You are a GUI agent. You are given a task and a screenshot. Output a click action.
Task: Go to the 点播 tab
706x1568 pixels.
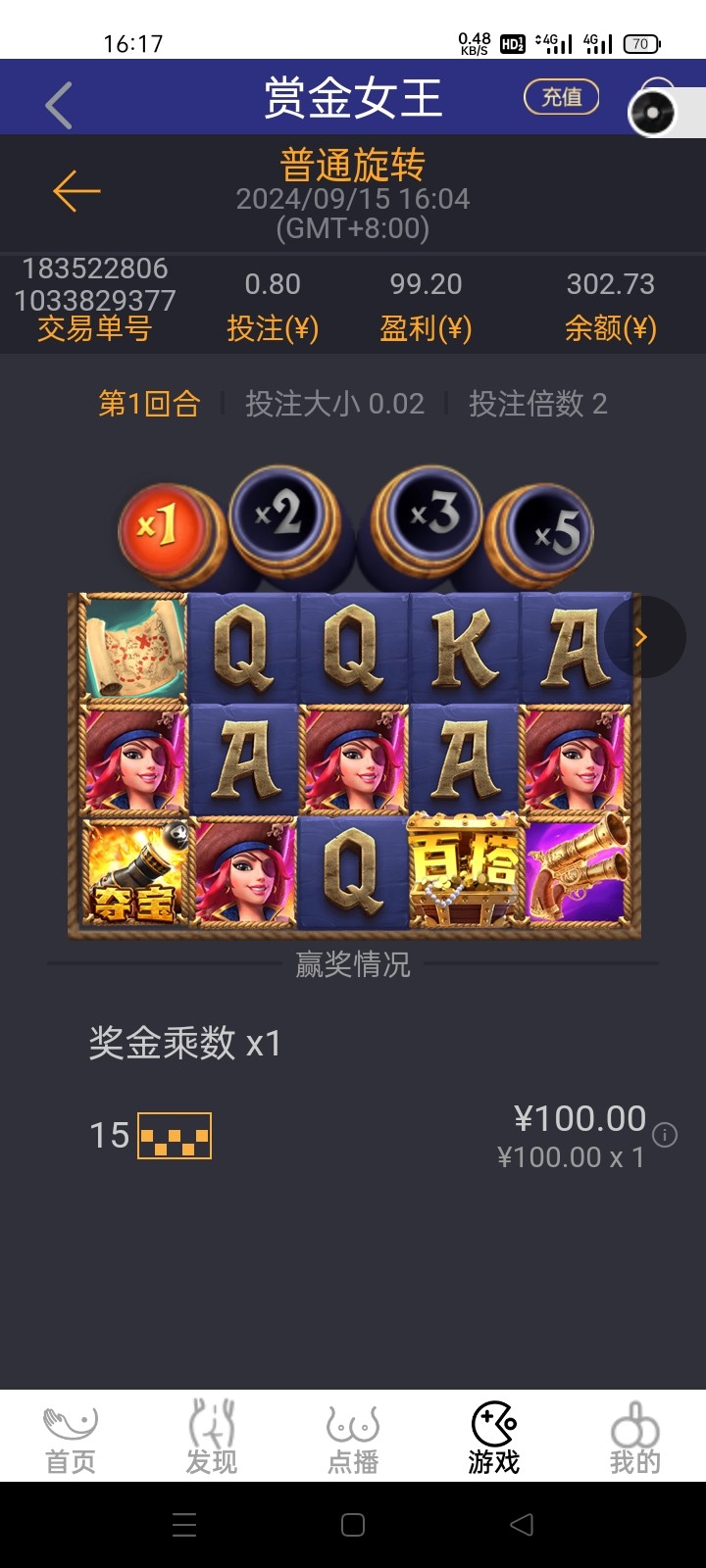[x=353, y=1439]
